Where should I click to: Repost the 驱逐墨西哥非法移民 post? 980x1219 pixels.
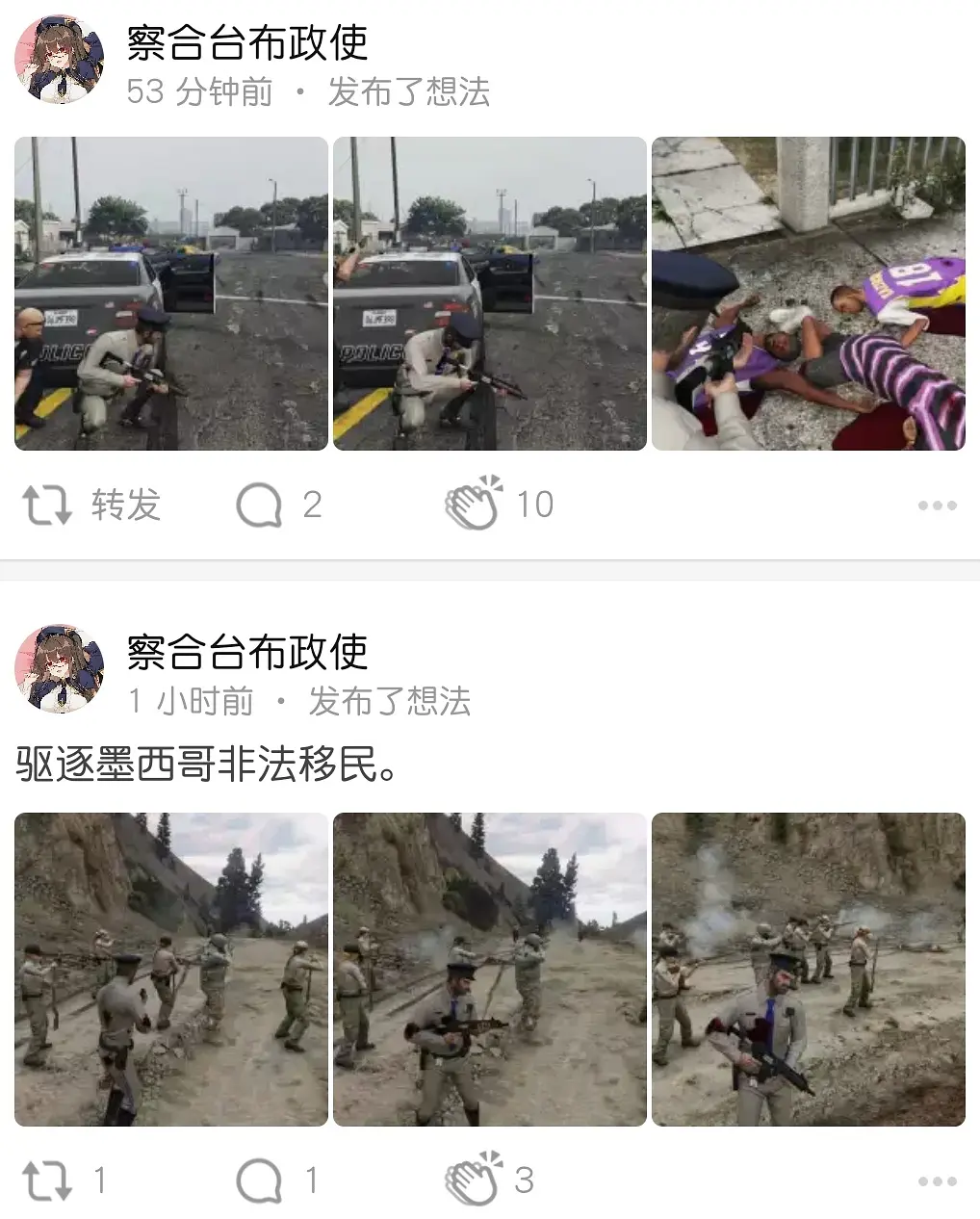(64, 1180)
